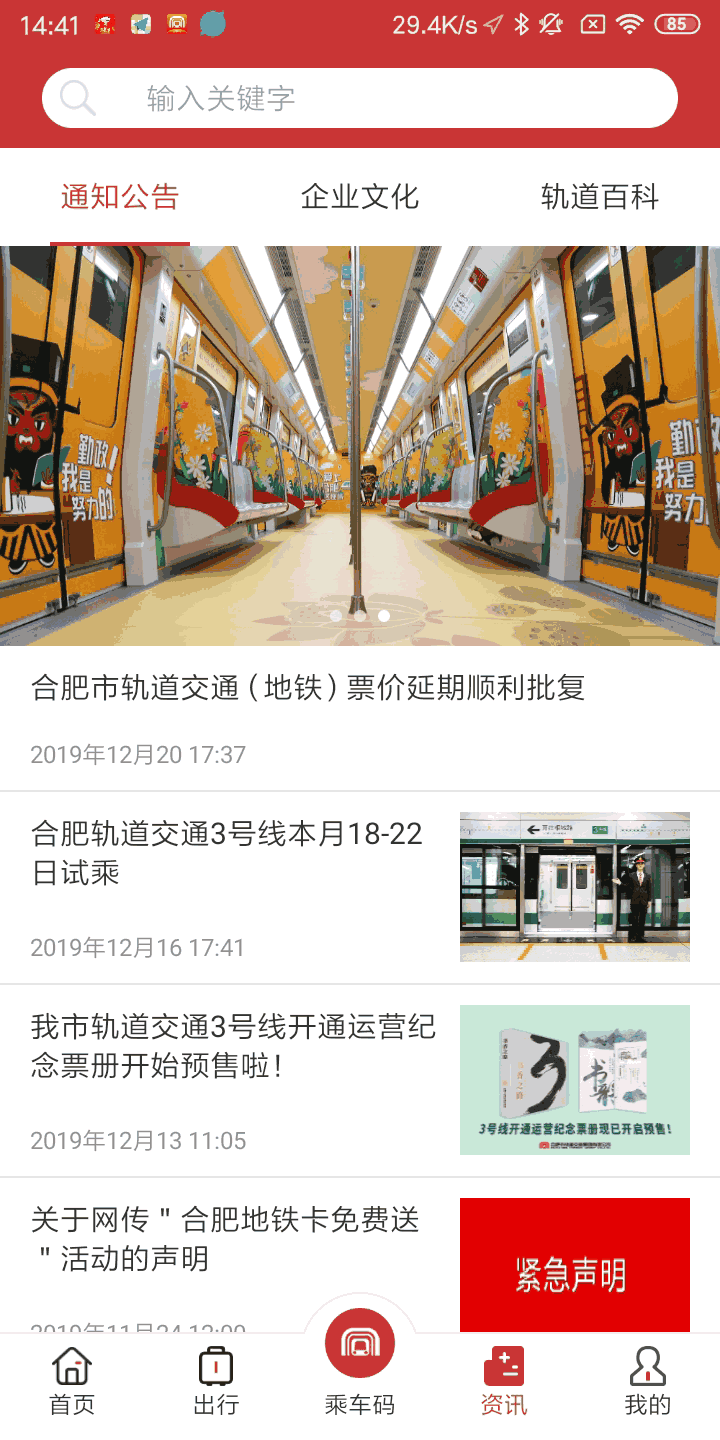Select the 通知公告 tab
This screenshot has height=1440, width=720.
click(x=120, y=197)
